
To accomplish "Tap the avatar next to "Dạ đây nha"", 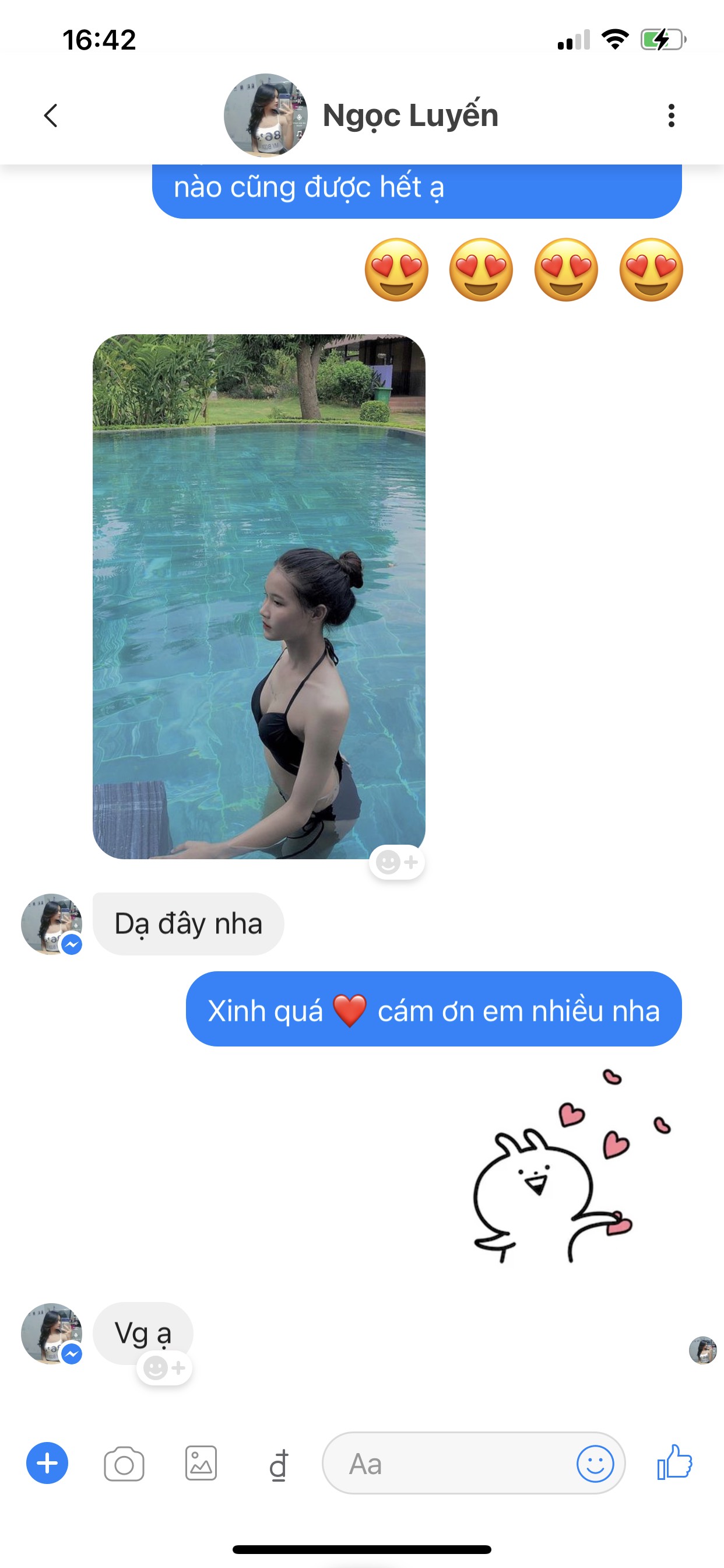I will (x=51, y=924).
